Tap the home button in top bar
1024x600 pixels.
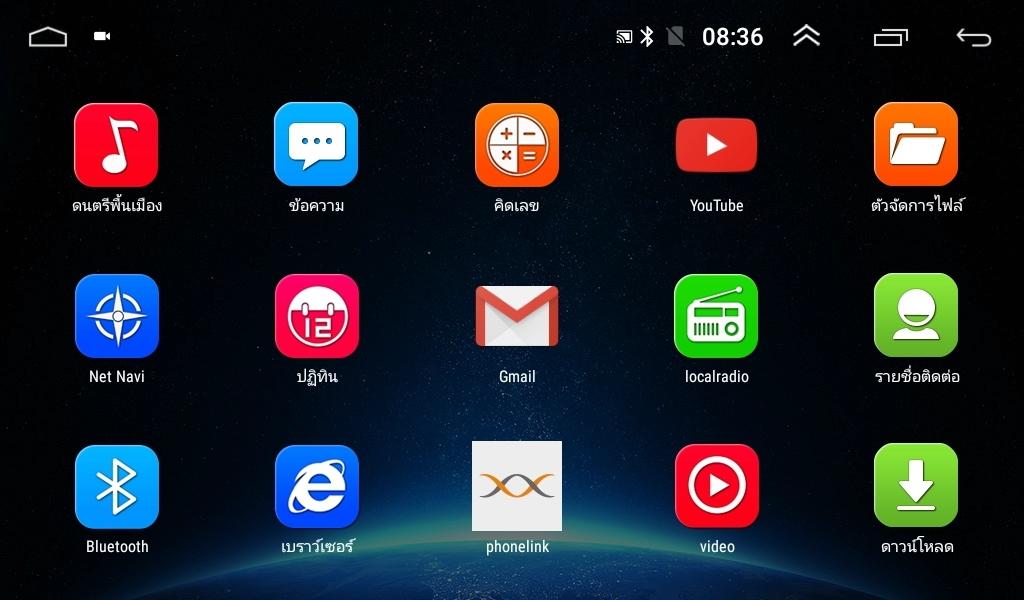(x=48, y=37)
